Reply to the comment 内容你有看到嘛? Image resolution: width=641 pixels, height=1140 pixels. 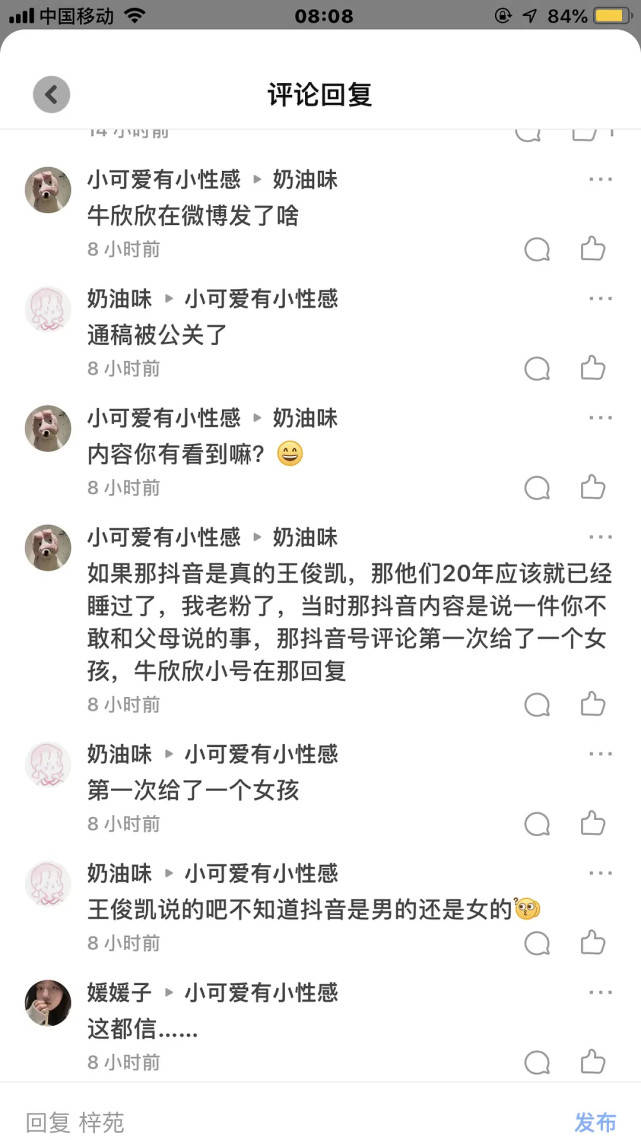point(537,487)
